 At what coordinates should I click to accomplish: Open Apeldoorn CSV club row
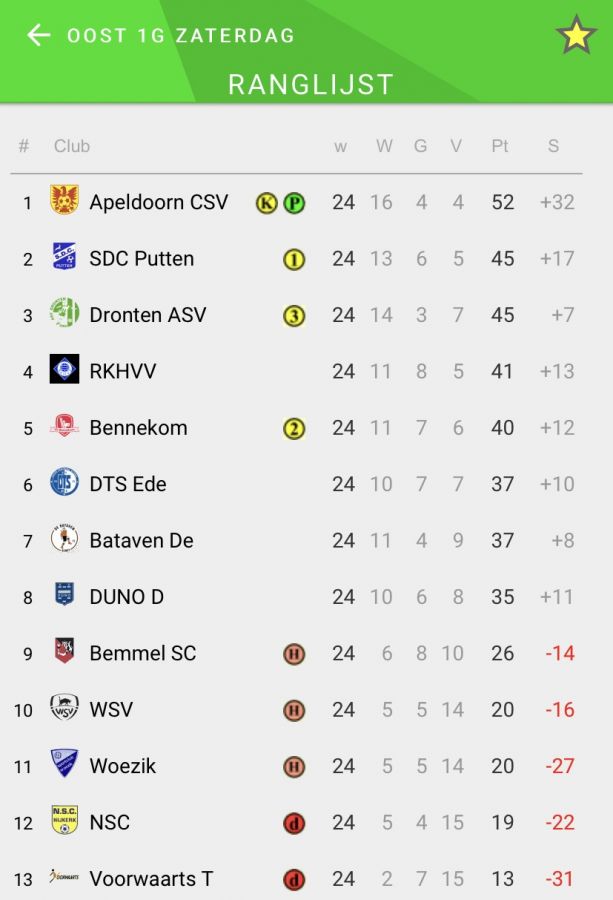point(158,203)
